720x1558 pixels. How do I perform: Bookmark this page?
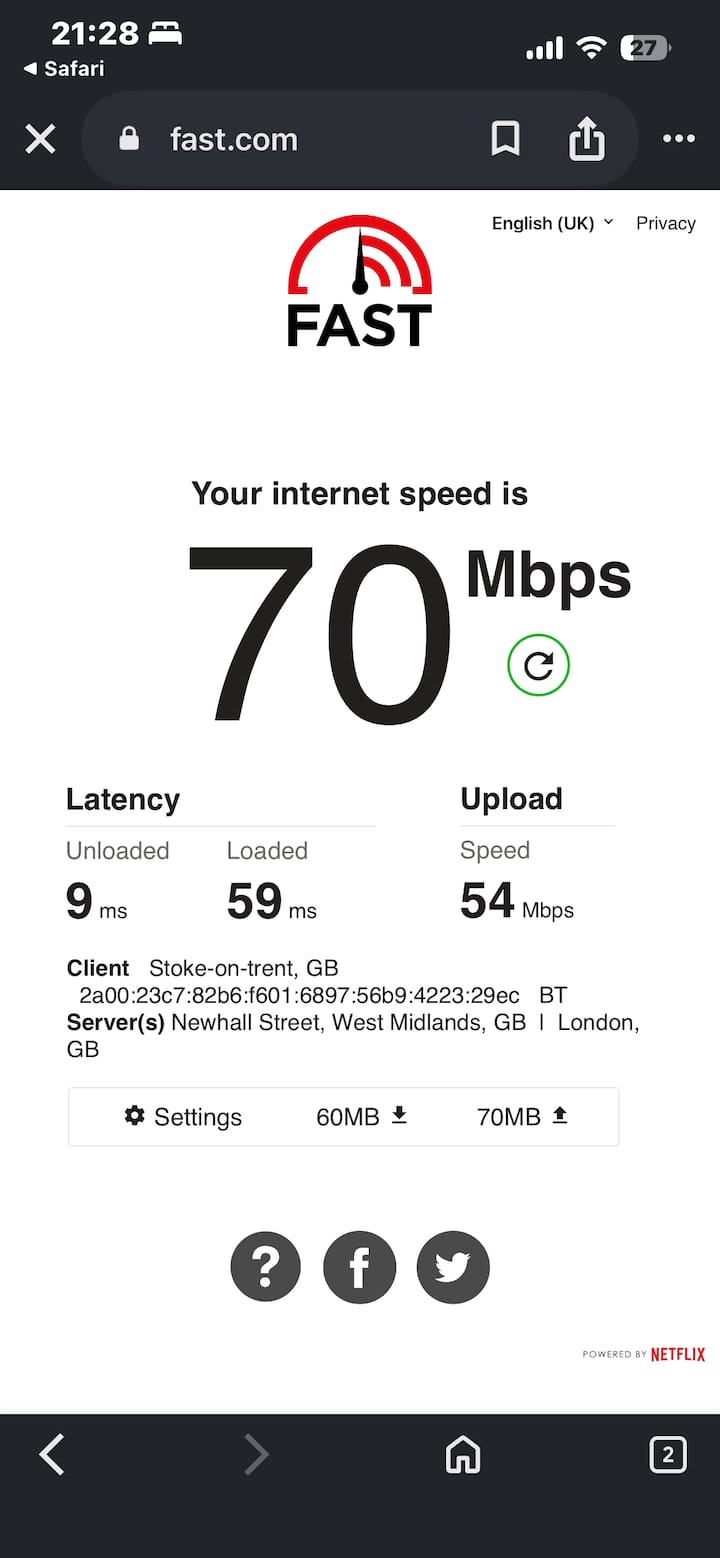(x=506, y=139)
